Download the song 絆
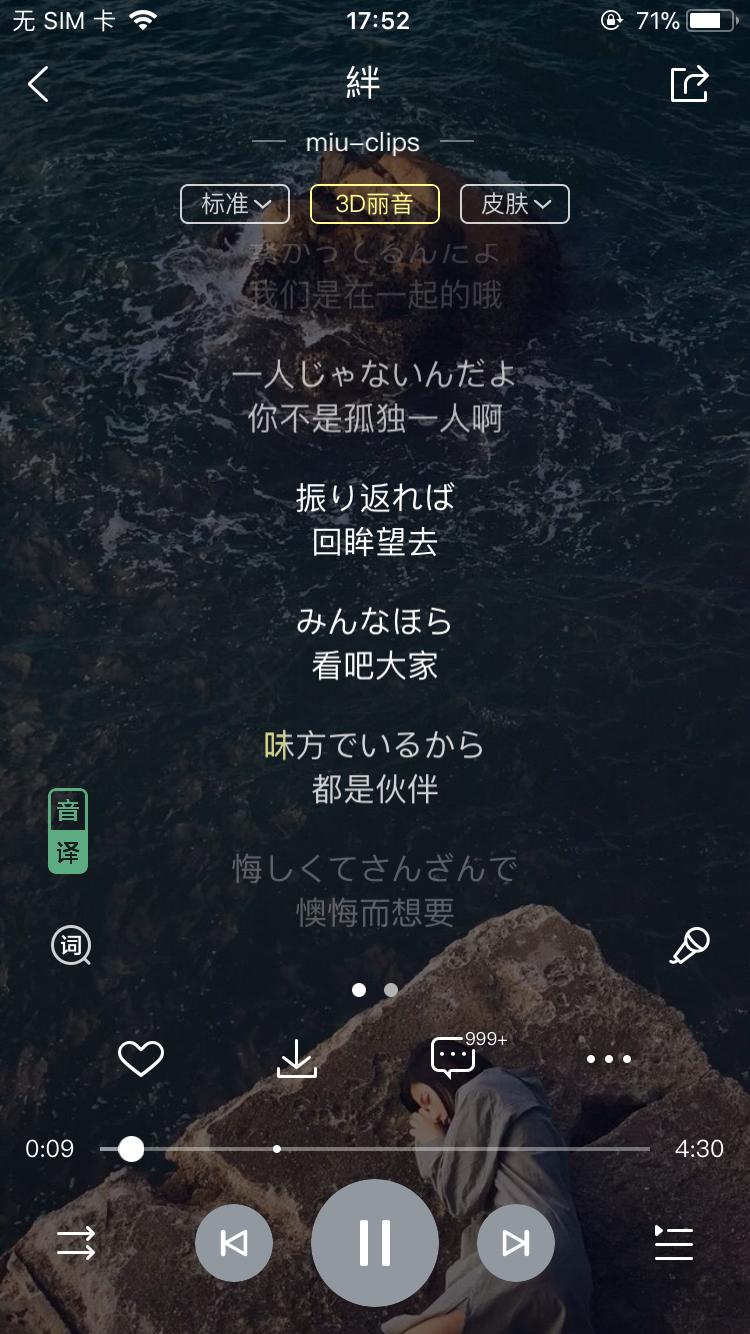The height and width of the screenshot is (1334, 750). (x=297, y=1057)
